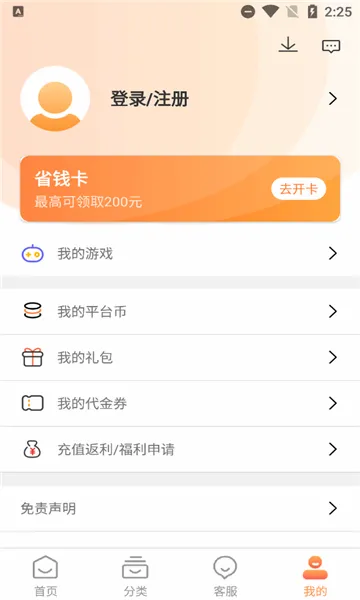
Task: Open 免责声明
Action: click(180, 509)
